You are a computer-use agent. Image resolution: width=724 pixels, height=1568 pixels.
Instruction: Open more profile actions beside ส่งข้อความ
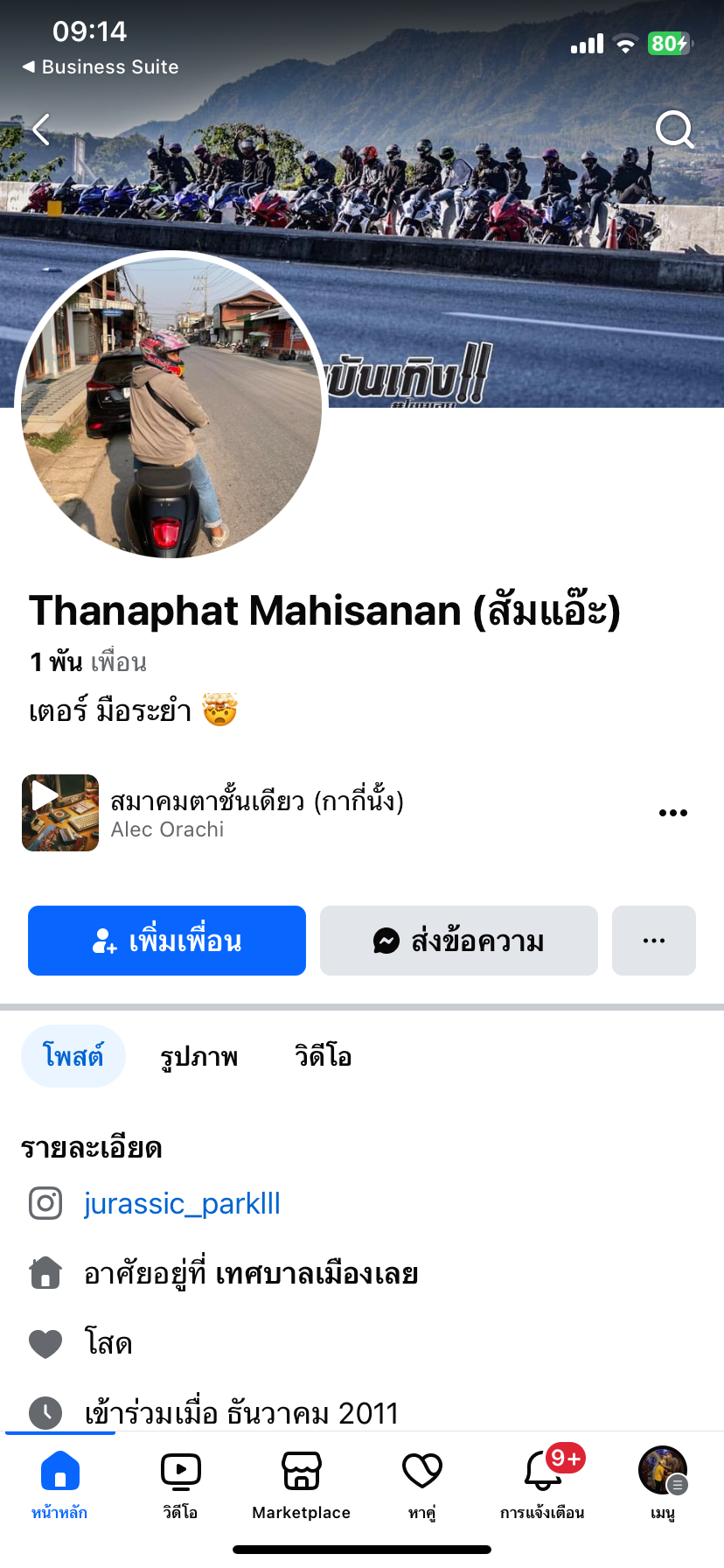(x=654, y=941)
